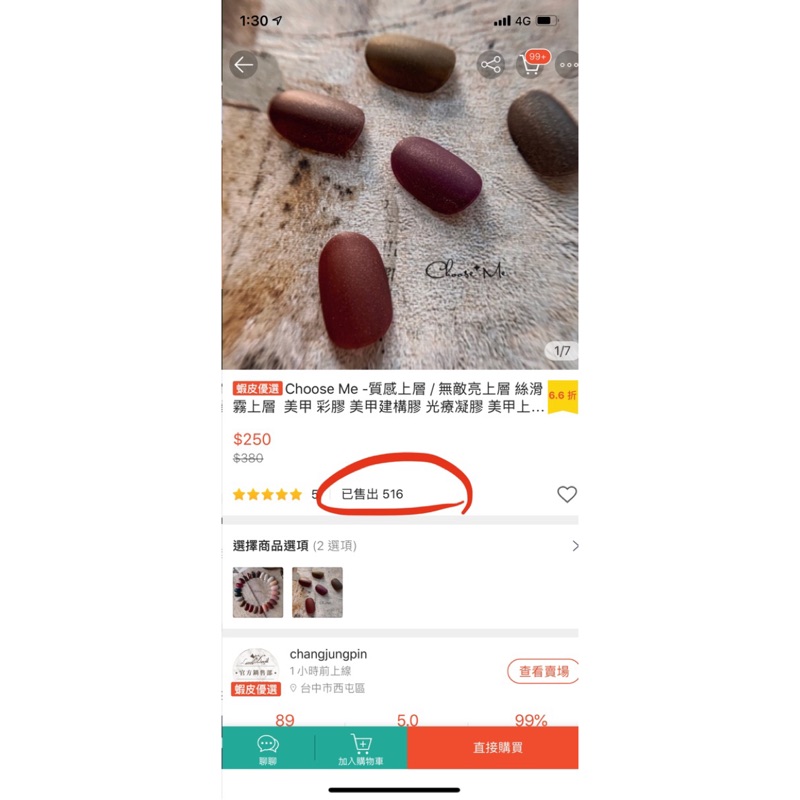Open the shopping cart

point(530,65)
